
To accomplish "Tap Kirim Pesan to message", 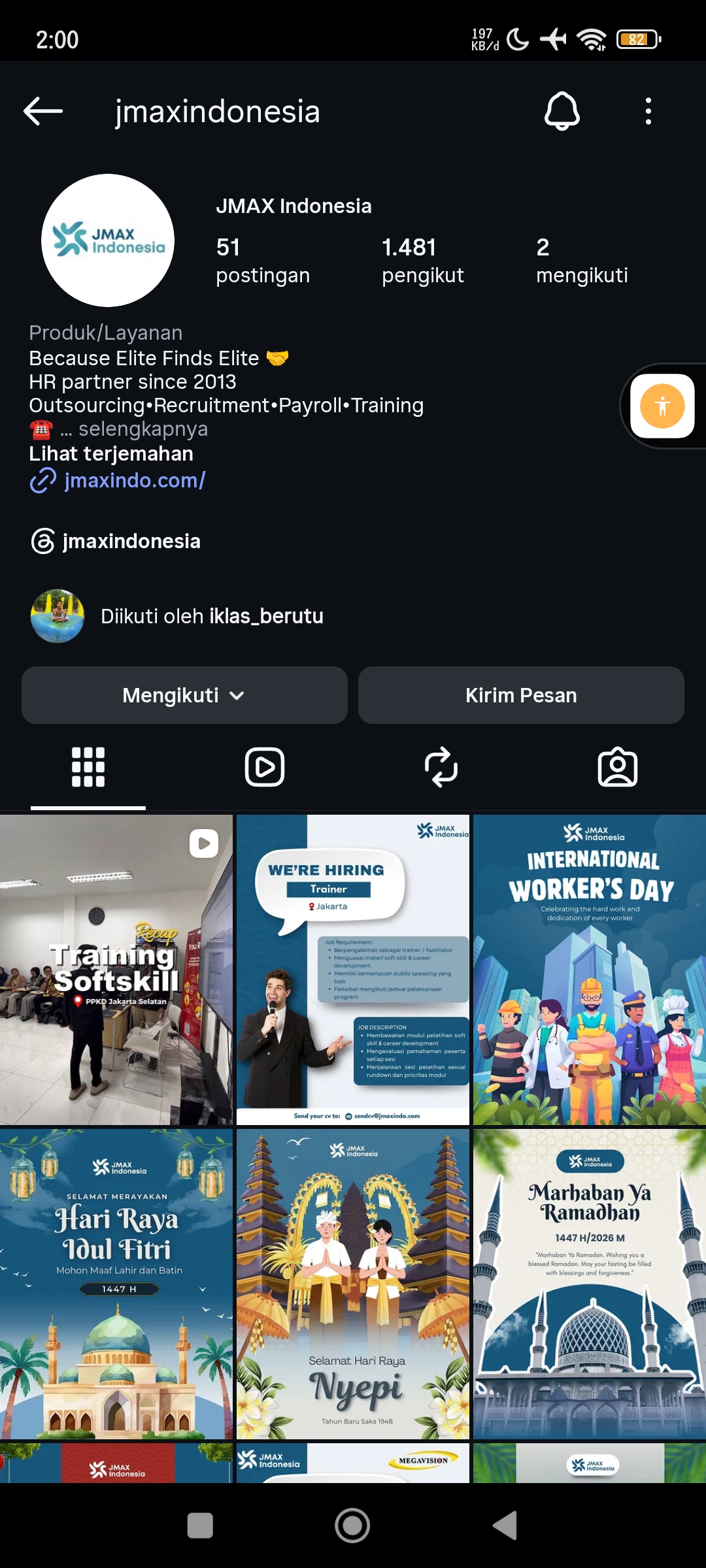I will point(521,695).
